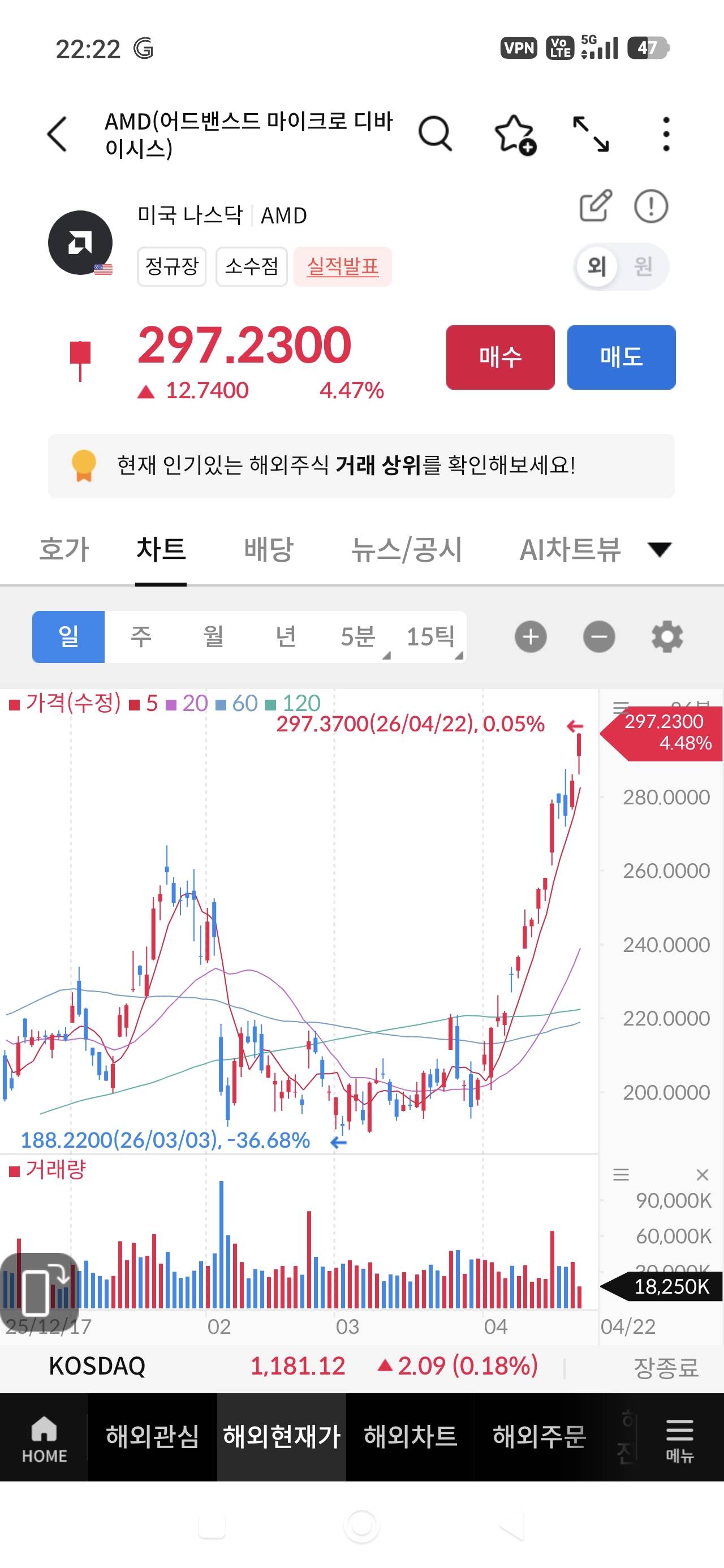Select the 월 monthly chart interval
Screen dimensions: 724x1568
click(213, 637)
